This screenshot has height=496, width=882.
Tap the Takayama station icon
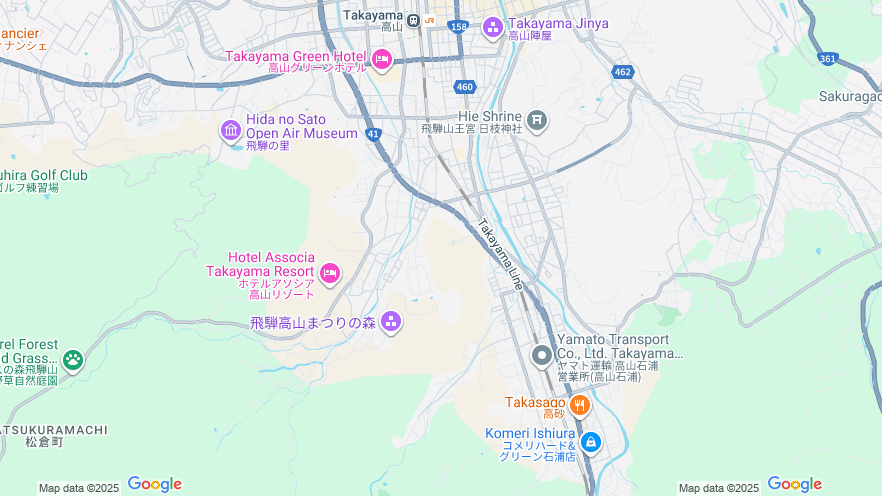[x=412, y=17]
